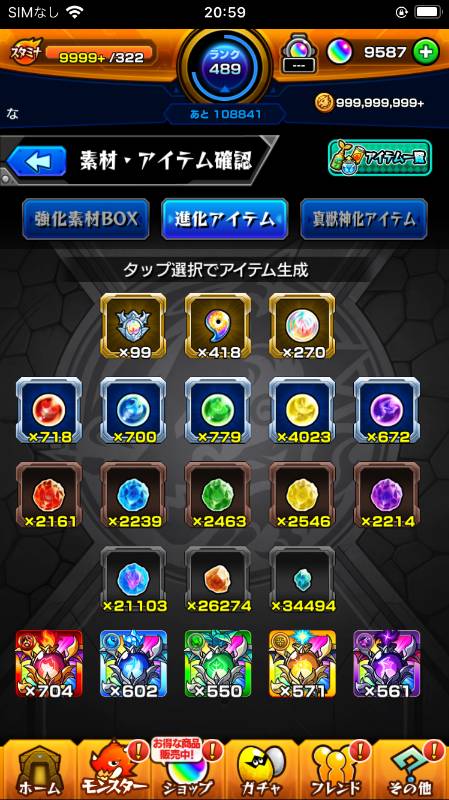Screen dimensions: 449x800
Task: Choose the silver crest item with ×99
Action: pyautogui.click(x=133, y=327)
